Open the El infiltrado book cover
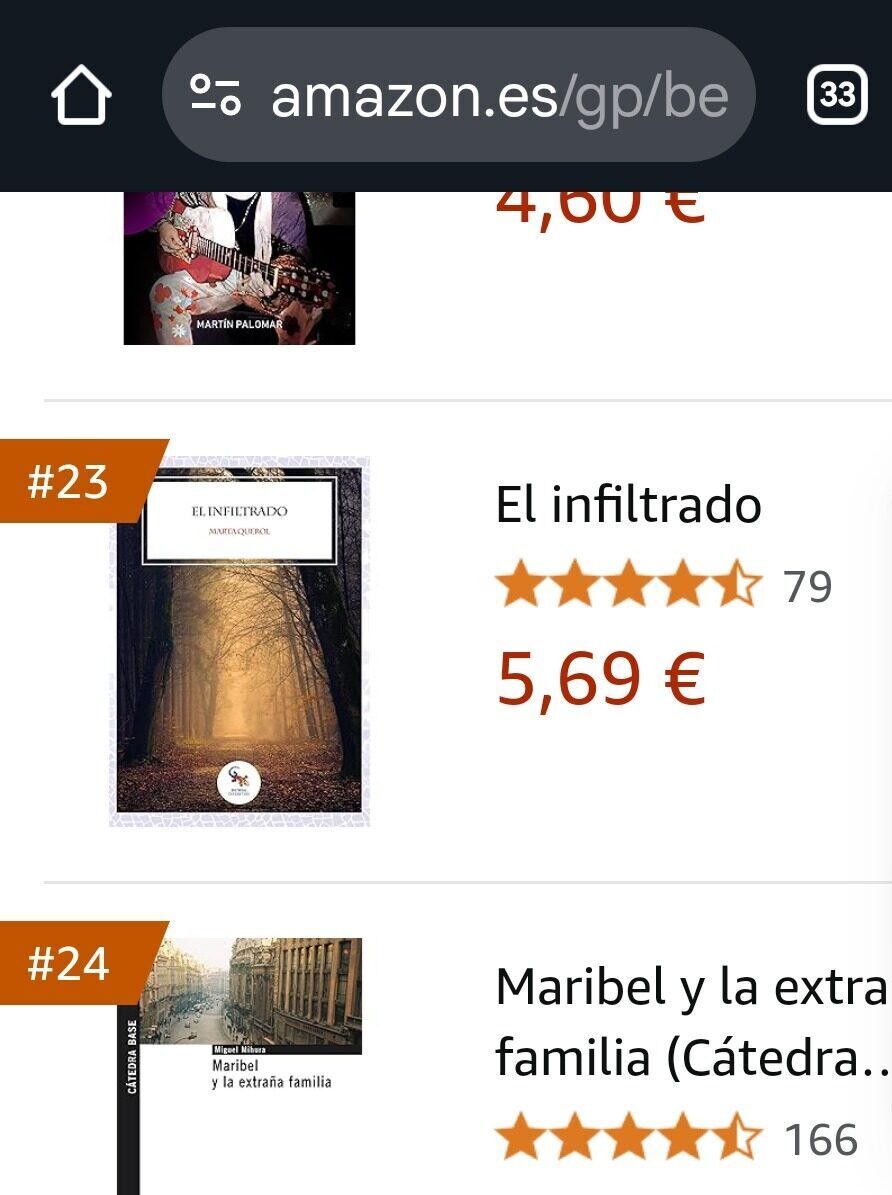 239,641
